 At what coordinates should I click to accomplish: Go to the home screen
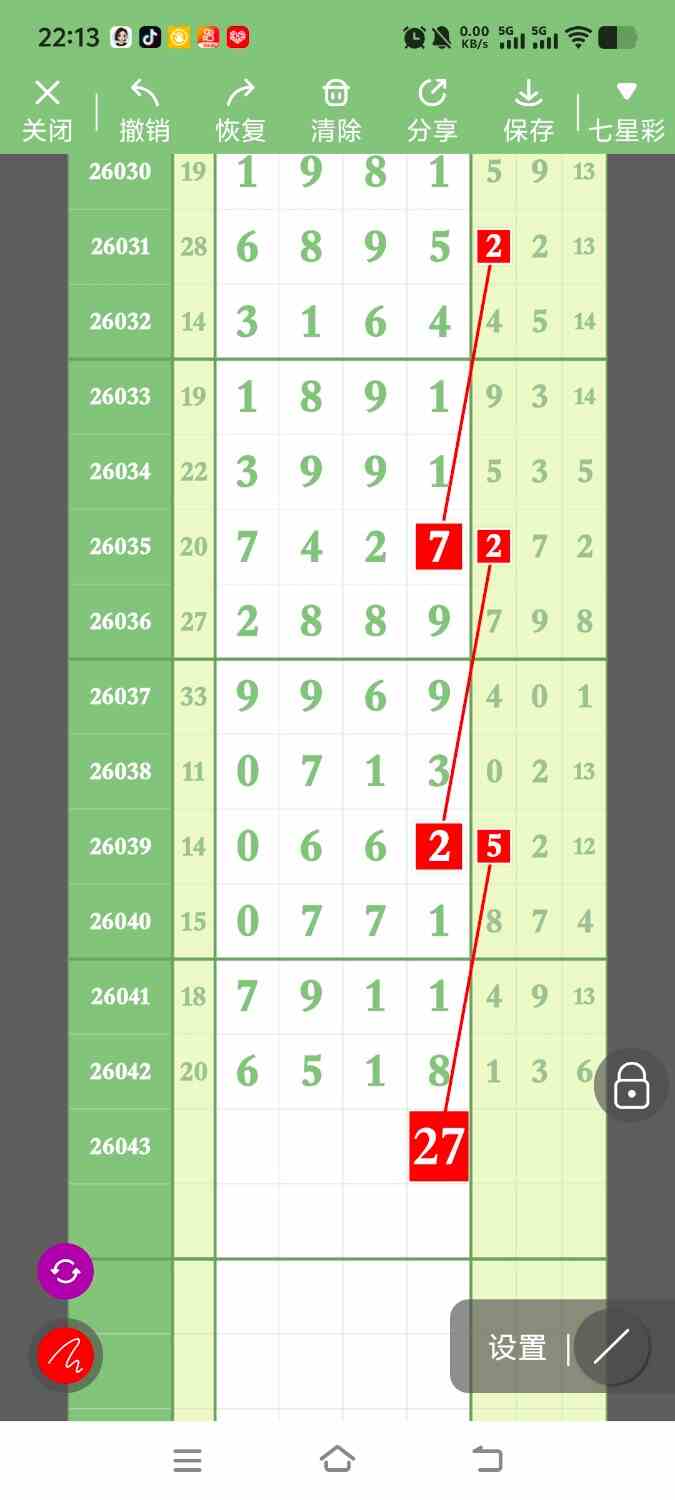click(x=337, y=1460)
